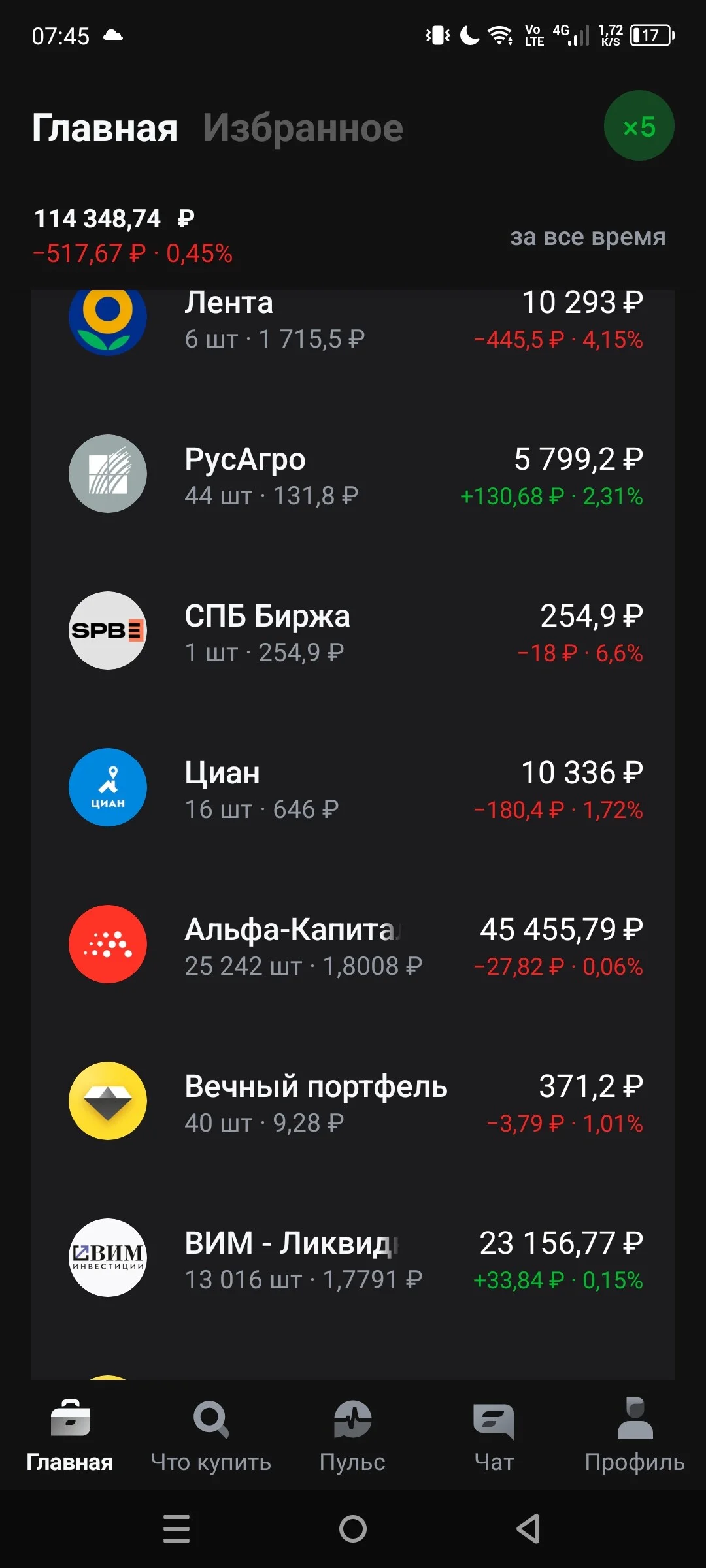Open the Альфа-Капитал fund position
706x1568 pixels.
tap(353, 945)
